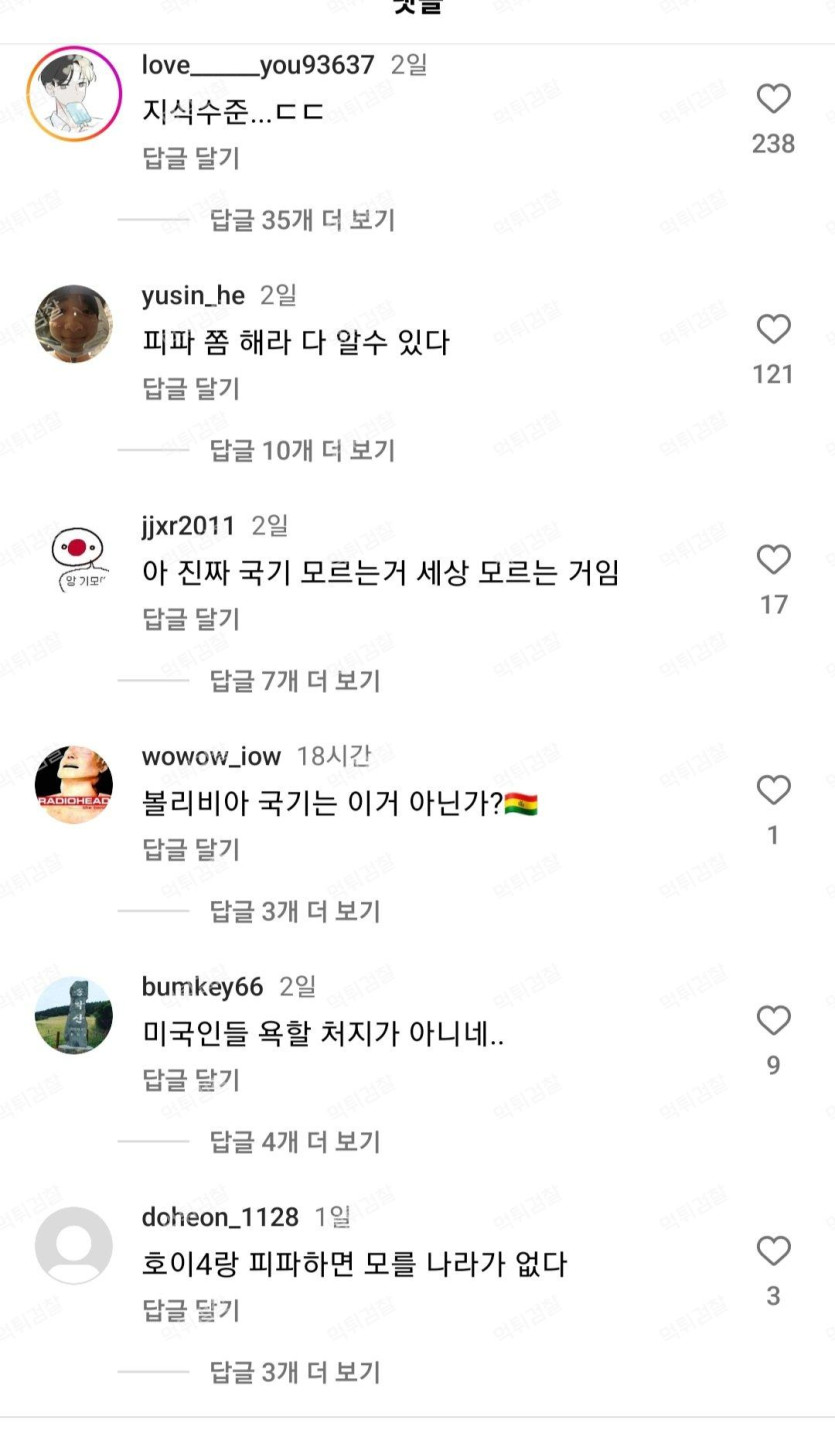Expand 답글 35개 더 보기 replies
The image size is (835, 1430).
point(302,220)
